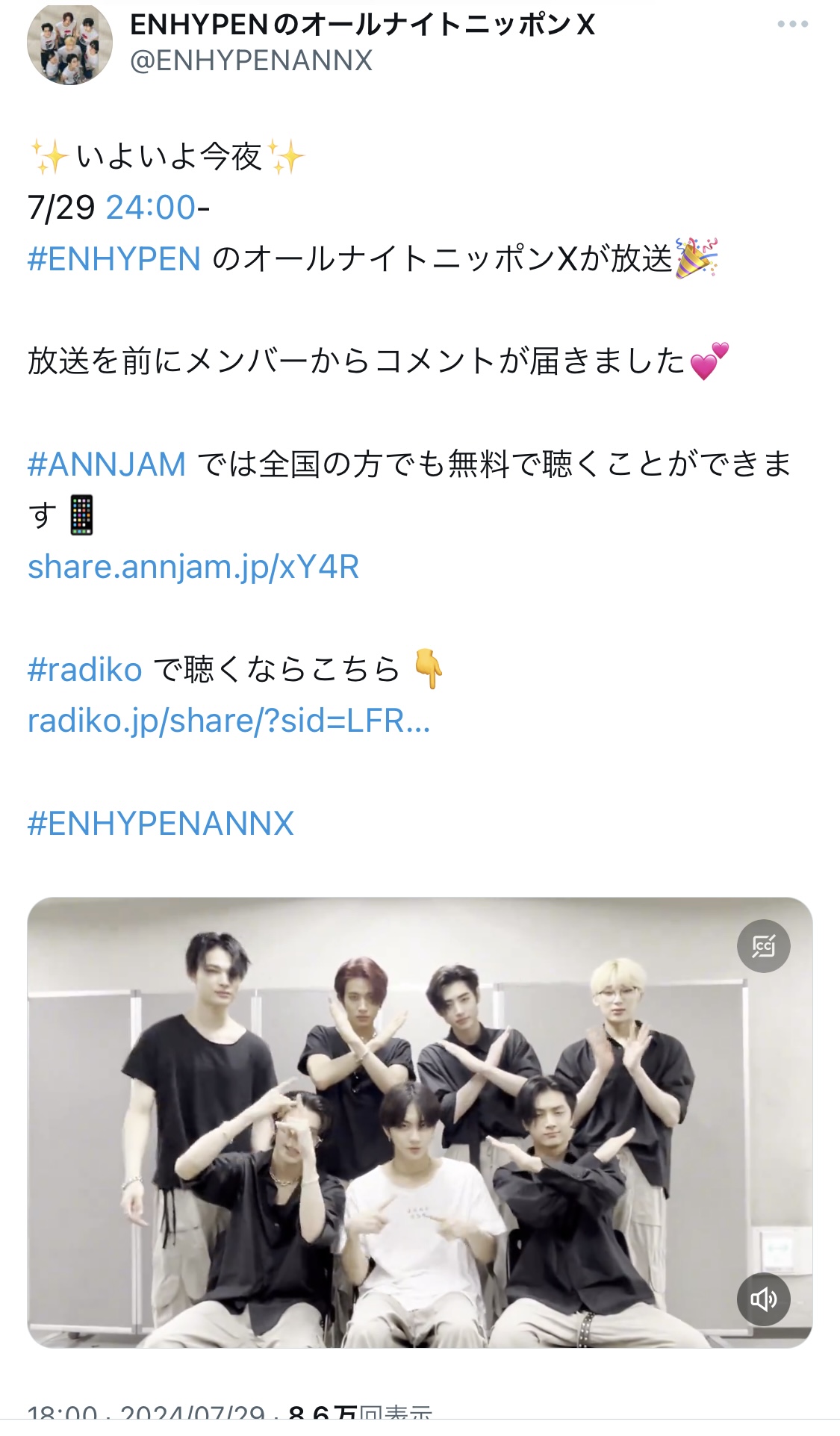Toggle closed captions on the video
840x1436 pixels.
[x=763, y=946]
